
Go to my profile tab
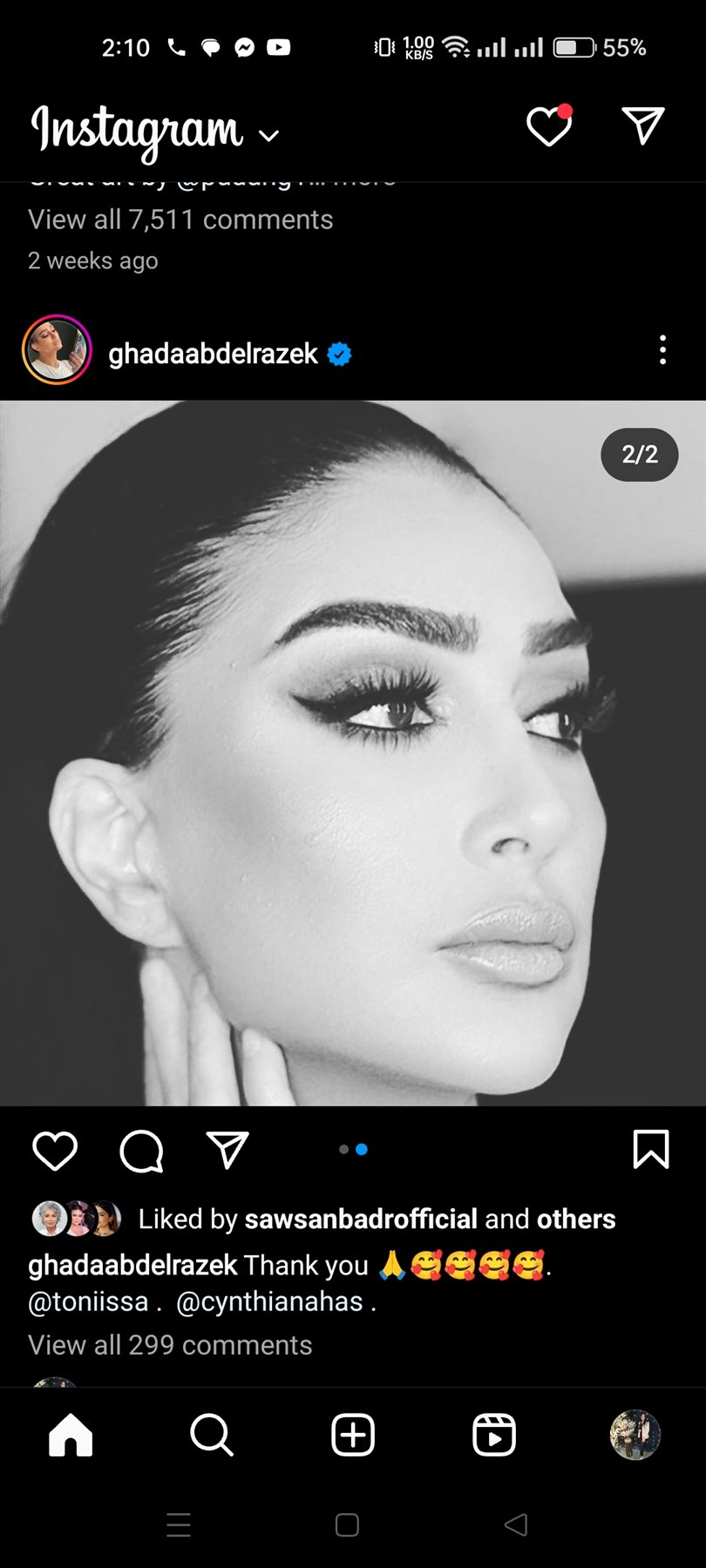[635, 1435]
